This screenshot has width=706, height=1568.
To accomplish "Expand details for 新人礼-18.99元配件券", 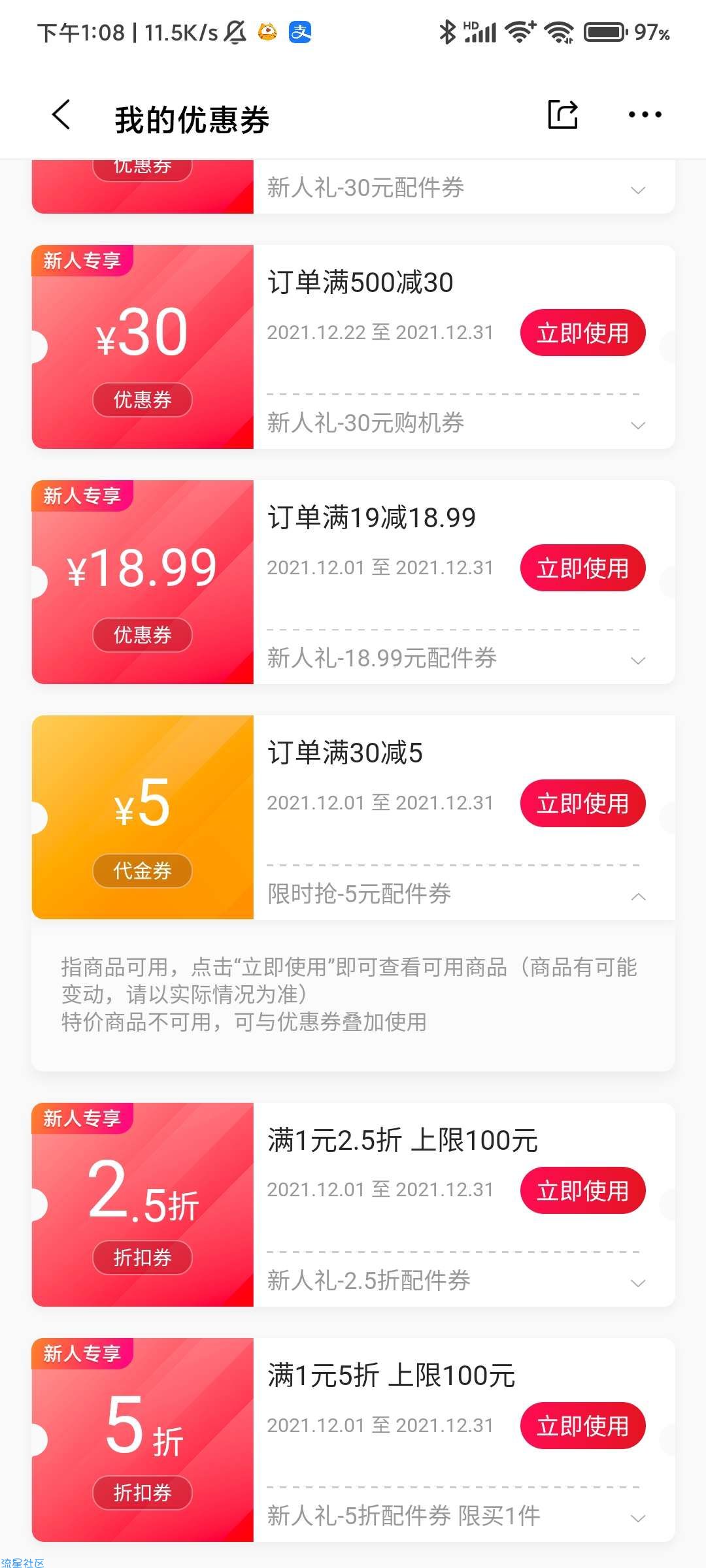I will click(x=638, y=661).
